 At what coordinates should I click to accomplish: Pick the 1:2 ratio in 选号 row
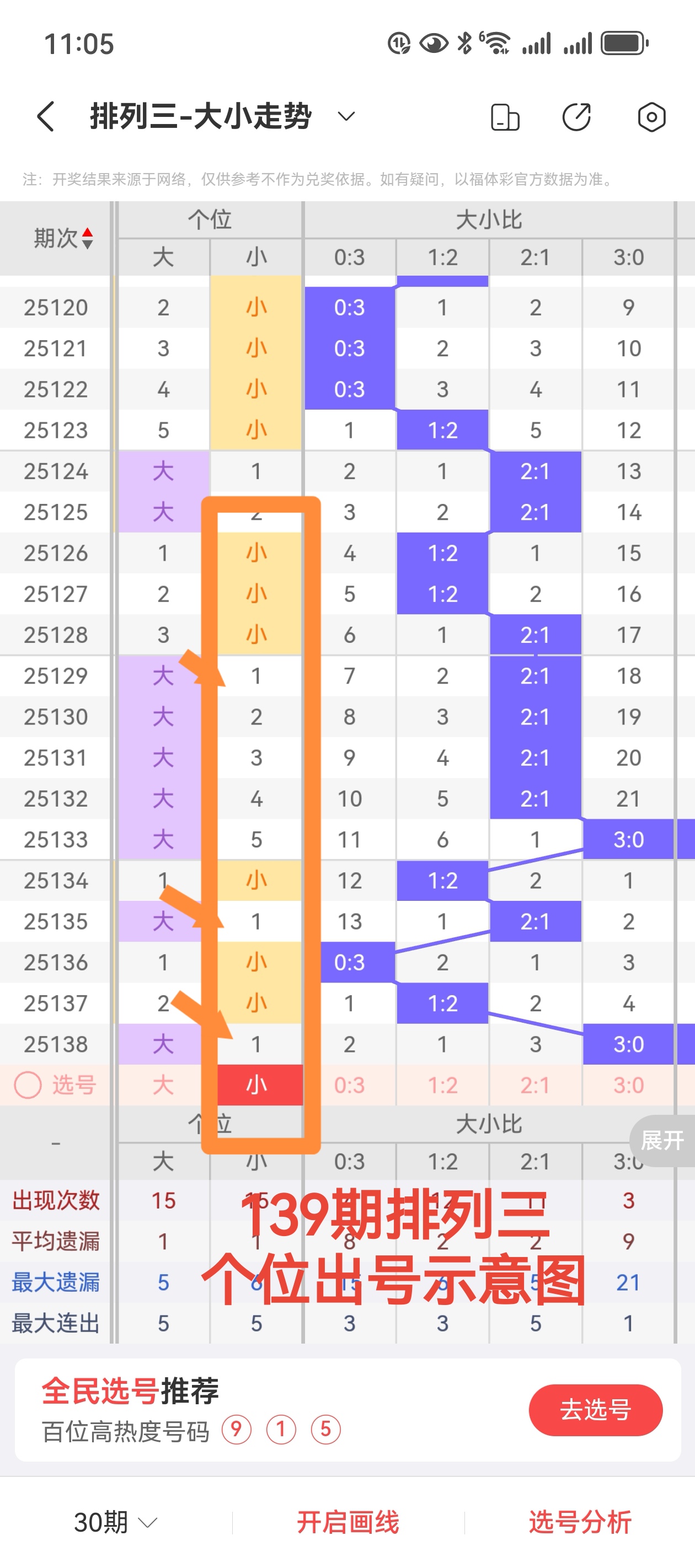point(443,1084)
